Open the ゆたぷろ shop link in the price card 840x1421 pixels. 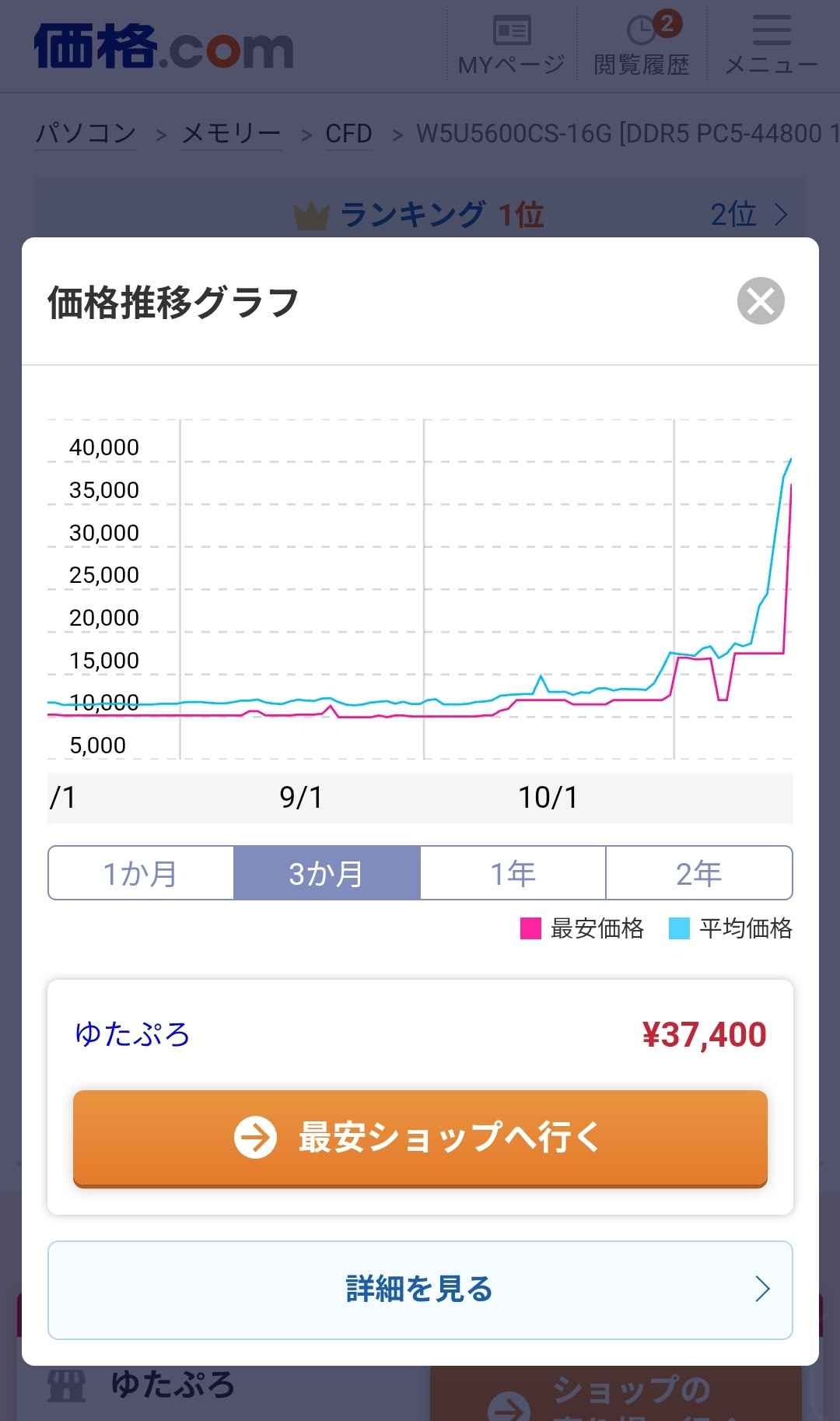(132, 1034)
